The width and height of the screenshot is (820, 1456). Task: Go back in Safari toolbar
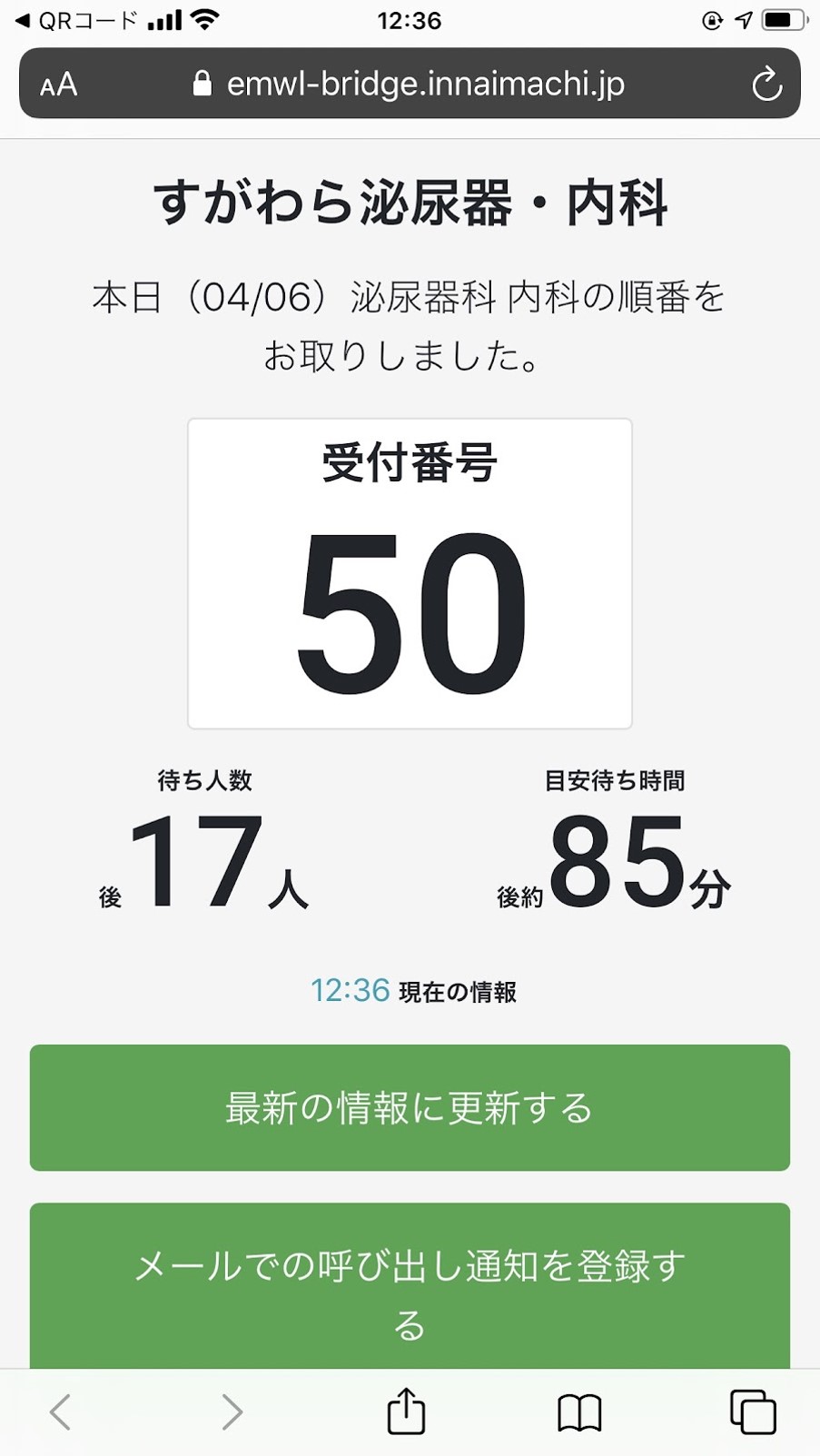(x=61, y=1412)
